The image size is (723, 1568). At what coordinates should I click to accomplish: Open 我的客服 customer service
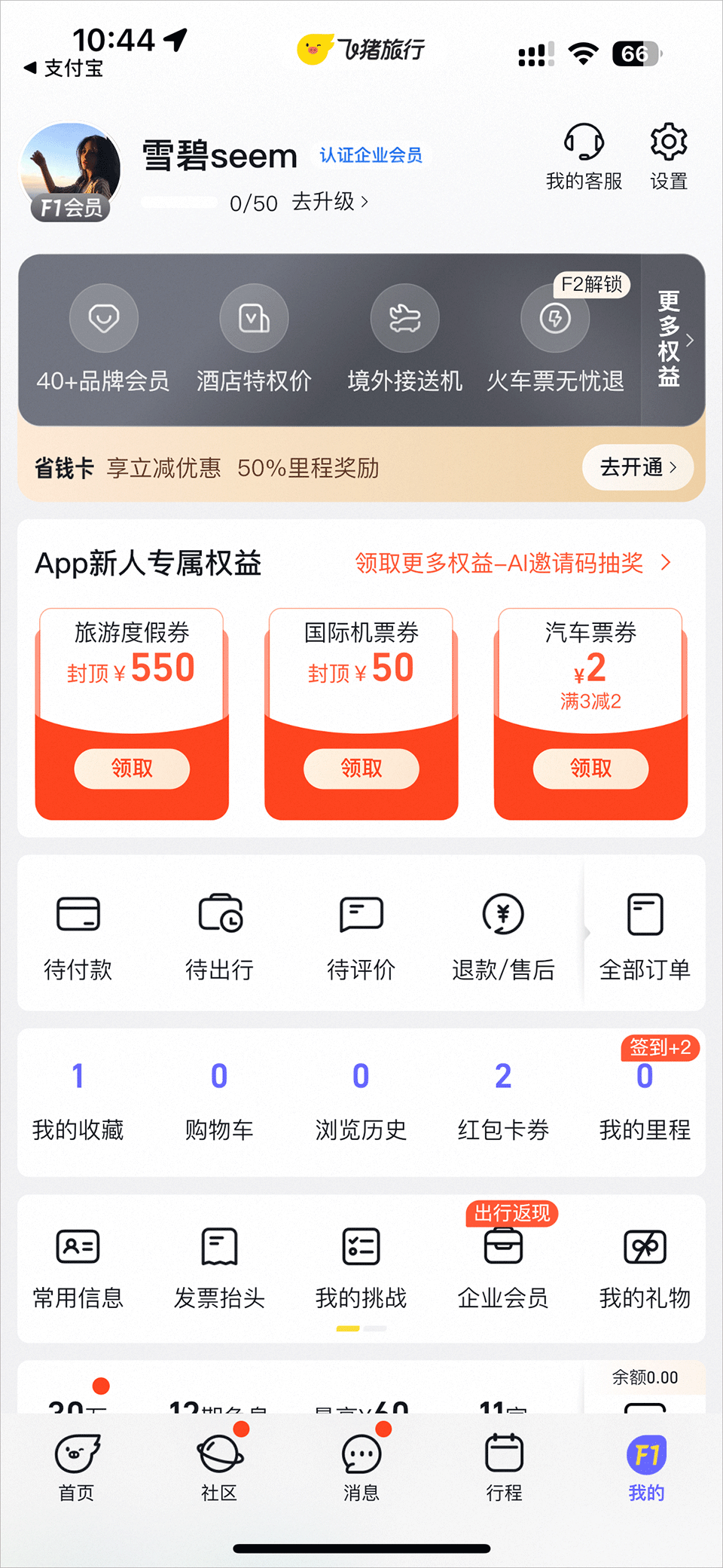coord(584,157)
